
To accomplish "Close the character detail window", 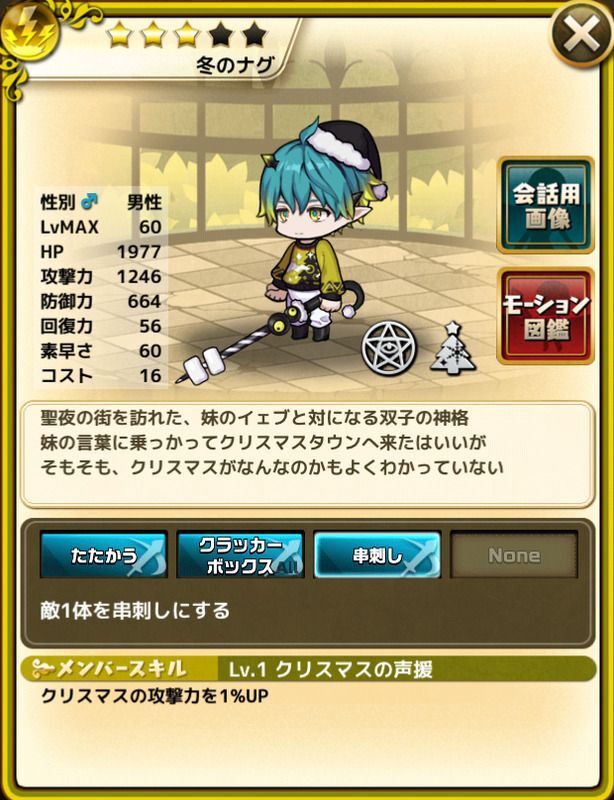I will (x=580, y=36).
